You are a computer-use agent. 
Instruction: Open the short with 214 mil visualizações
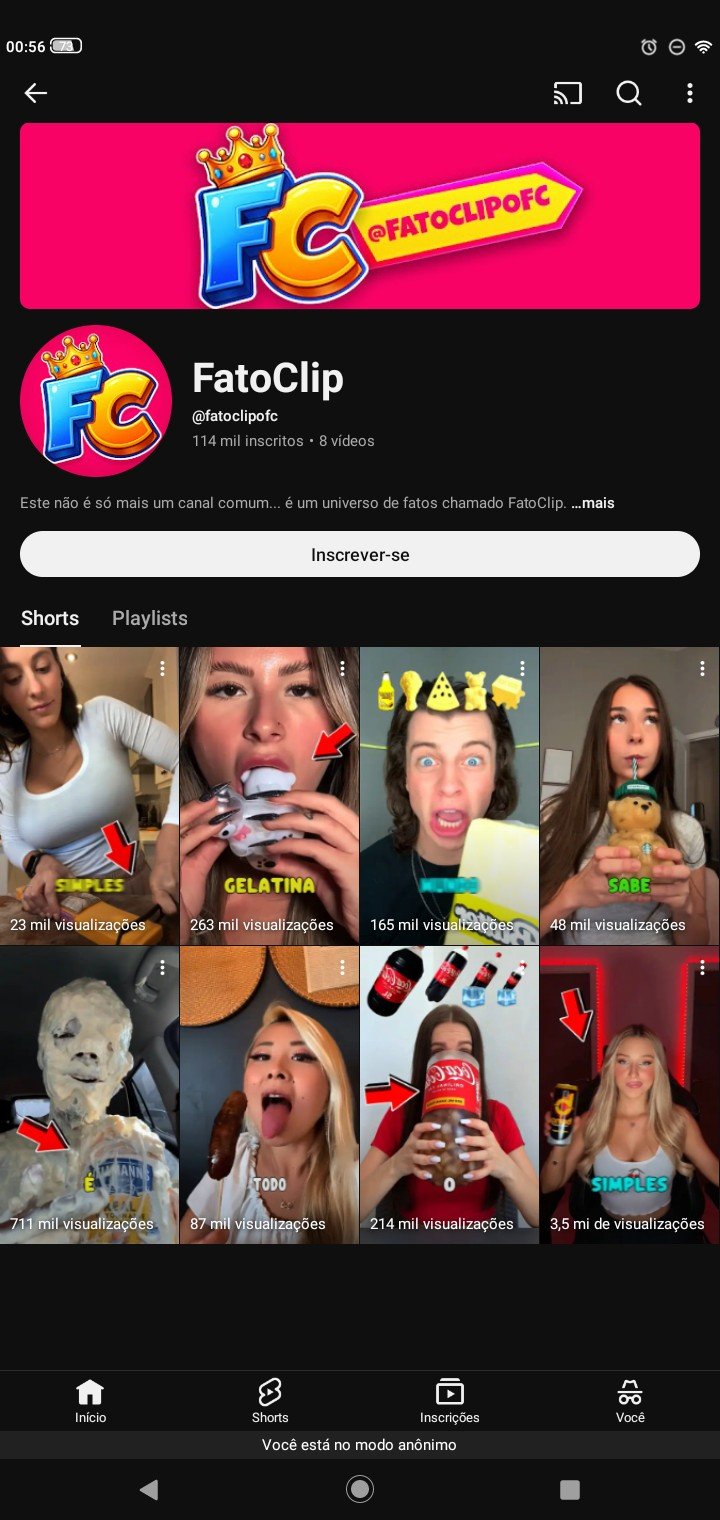pos(449,1095)
